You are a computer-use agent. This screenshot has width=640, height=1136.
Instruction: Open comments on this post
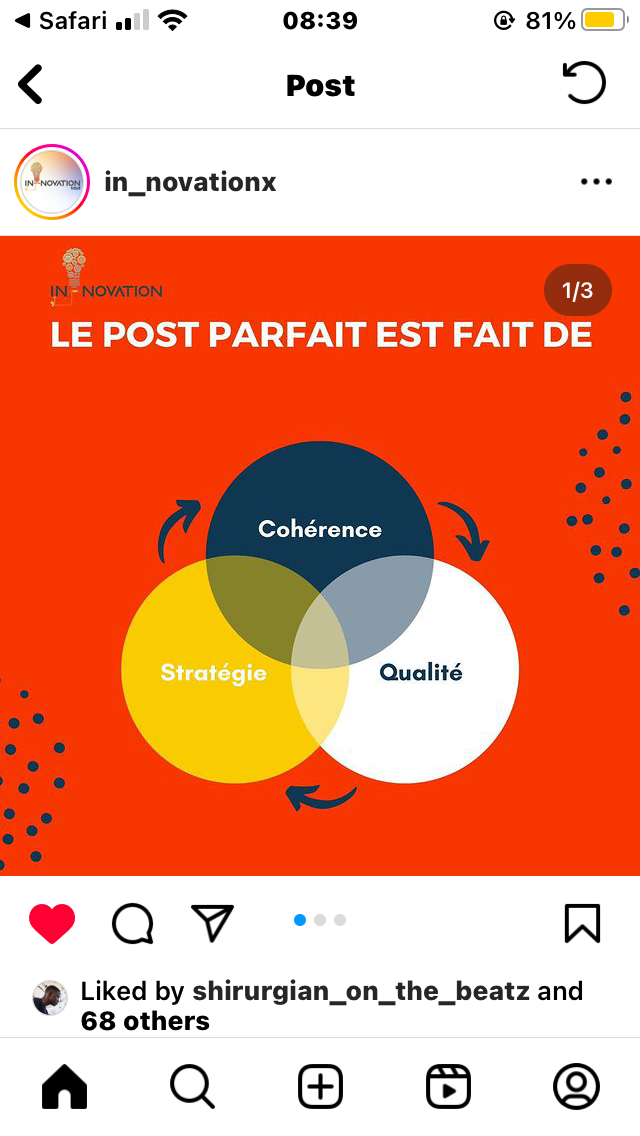[133, 923]
